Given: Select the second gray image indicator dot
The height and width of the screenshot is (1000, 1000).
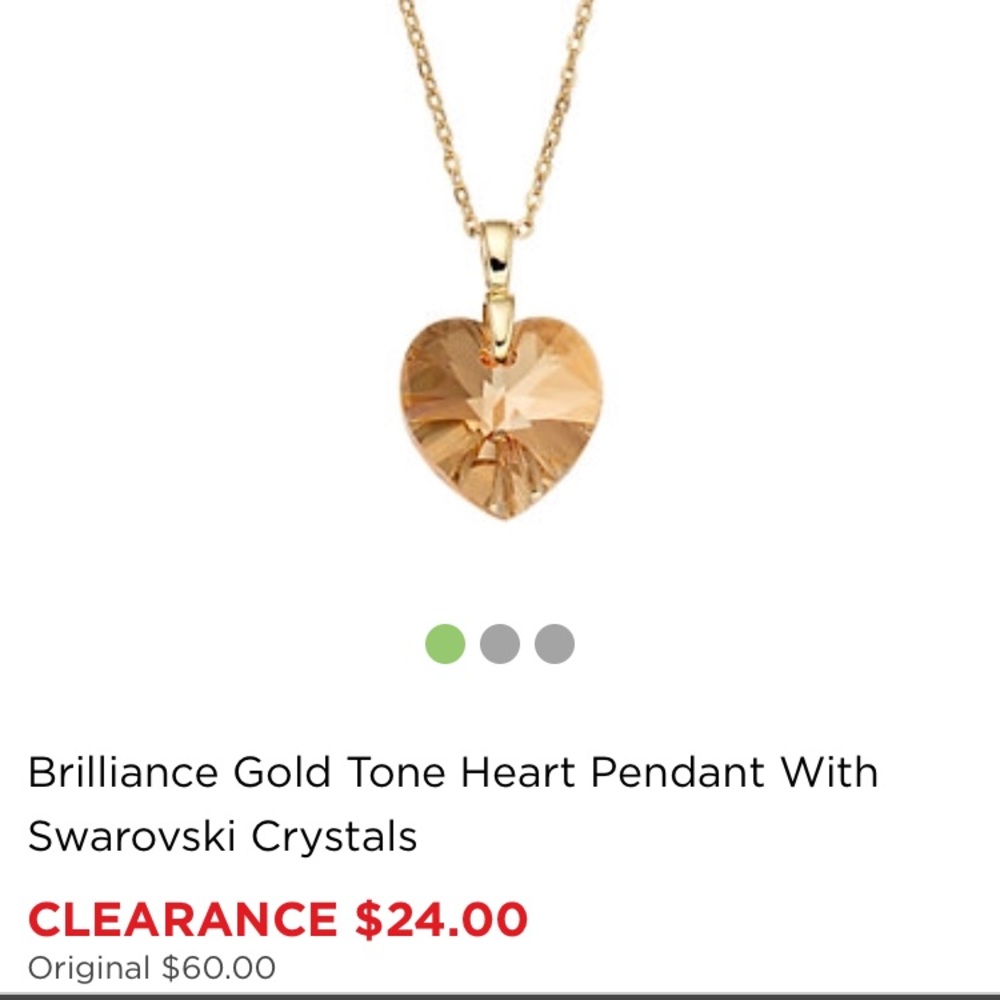Looking at the screenshot, I should [500, 644].
